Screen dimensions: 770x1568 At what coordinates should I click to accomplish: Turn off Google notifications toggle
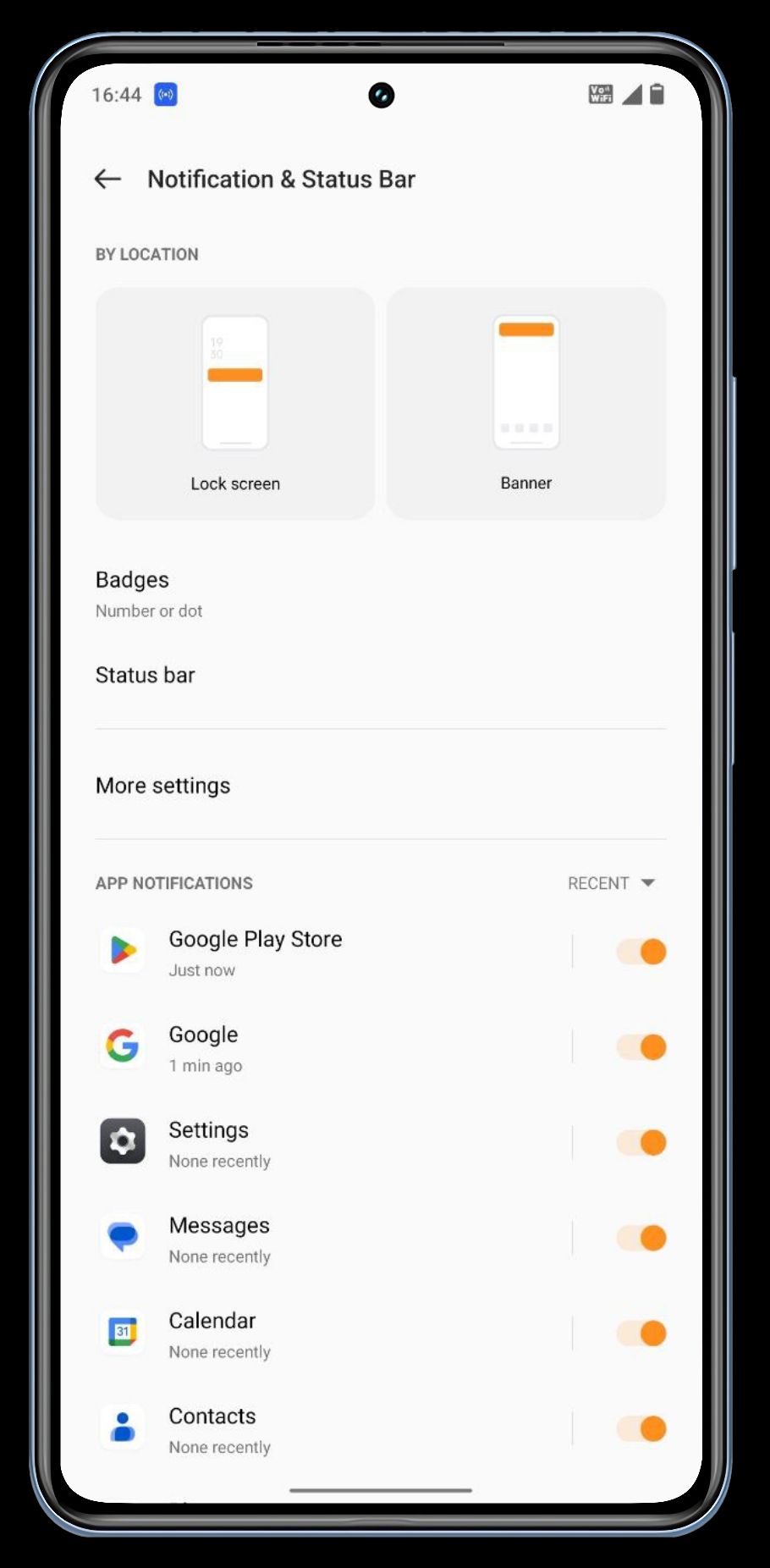point(641,1047)
